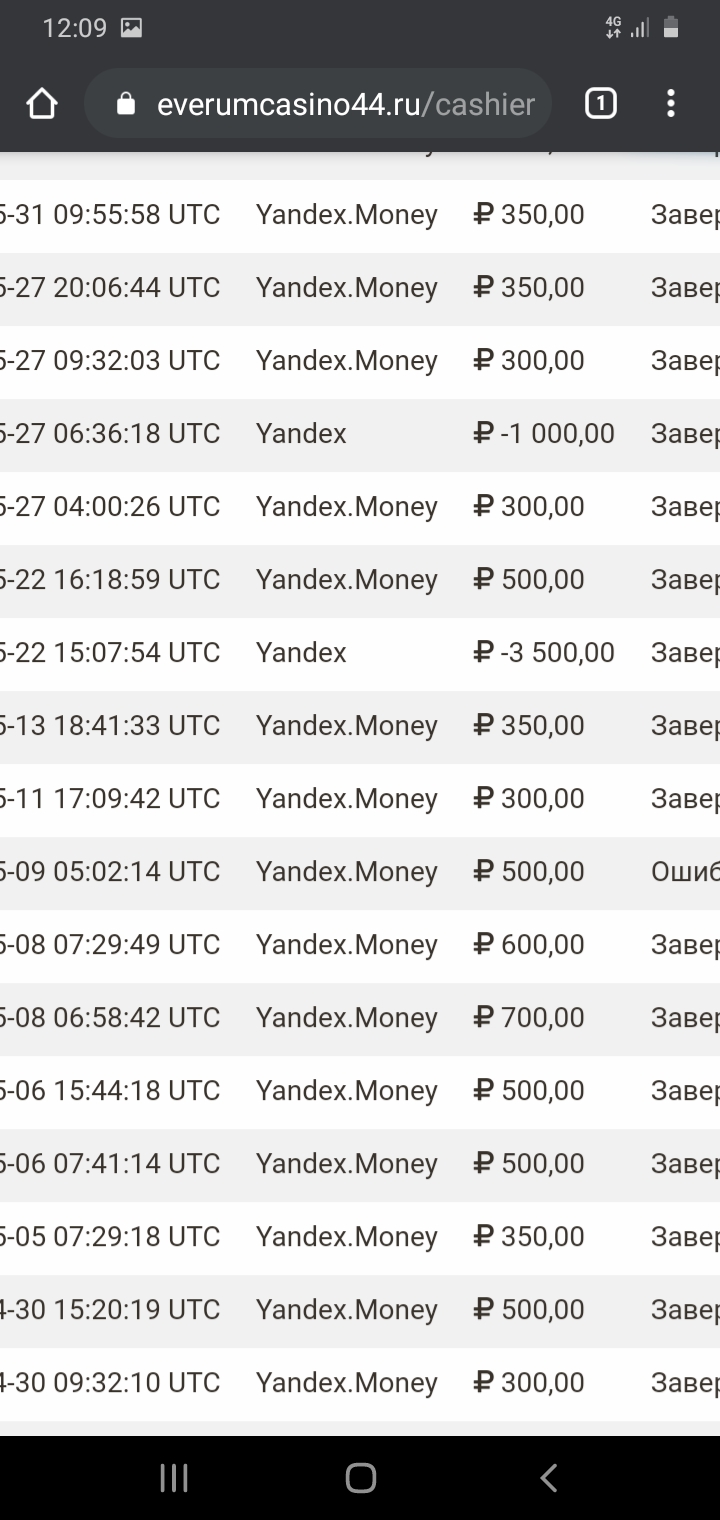View site security lock info
Viewport: 720px width, 1520px height.
click(126, 104)
